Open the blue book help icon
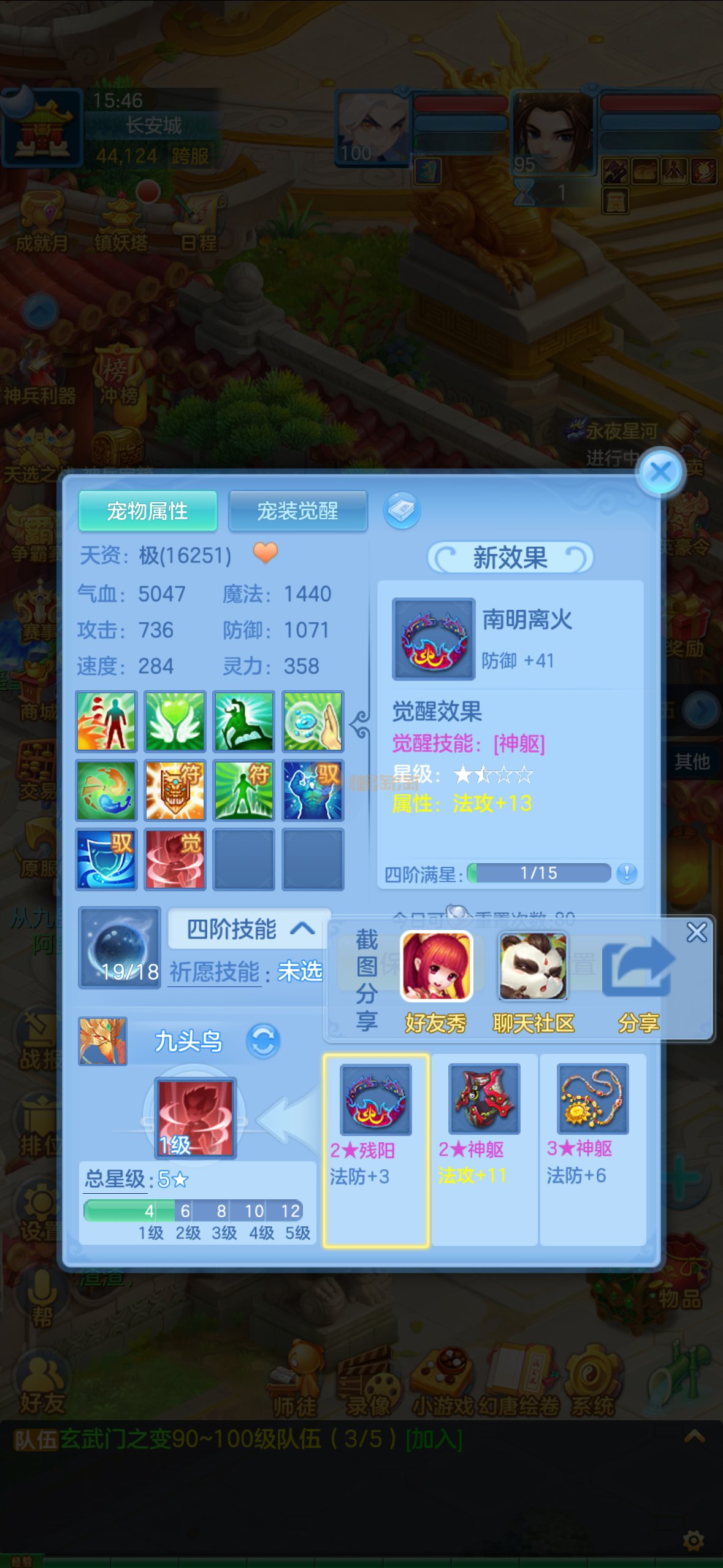Screen dimensions: 723x1568 coord(402,510)
